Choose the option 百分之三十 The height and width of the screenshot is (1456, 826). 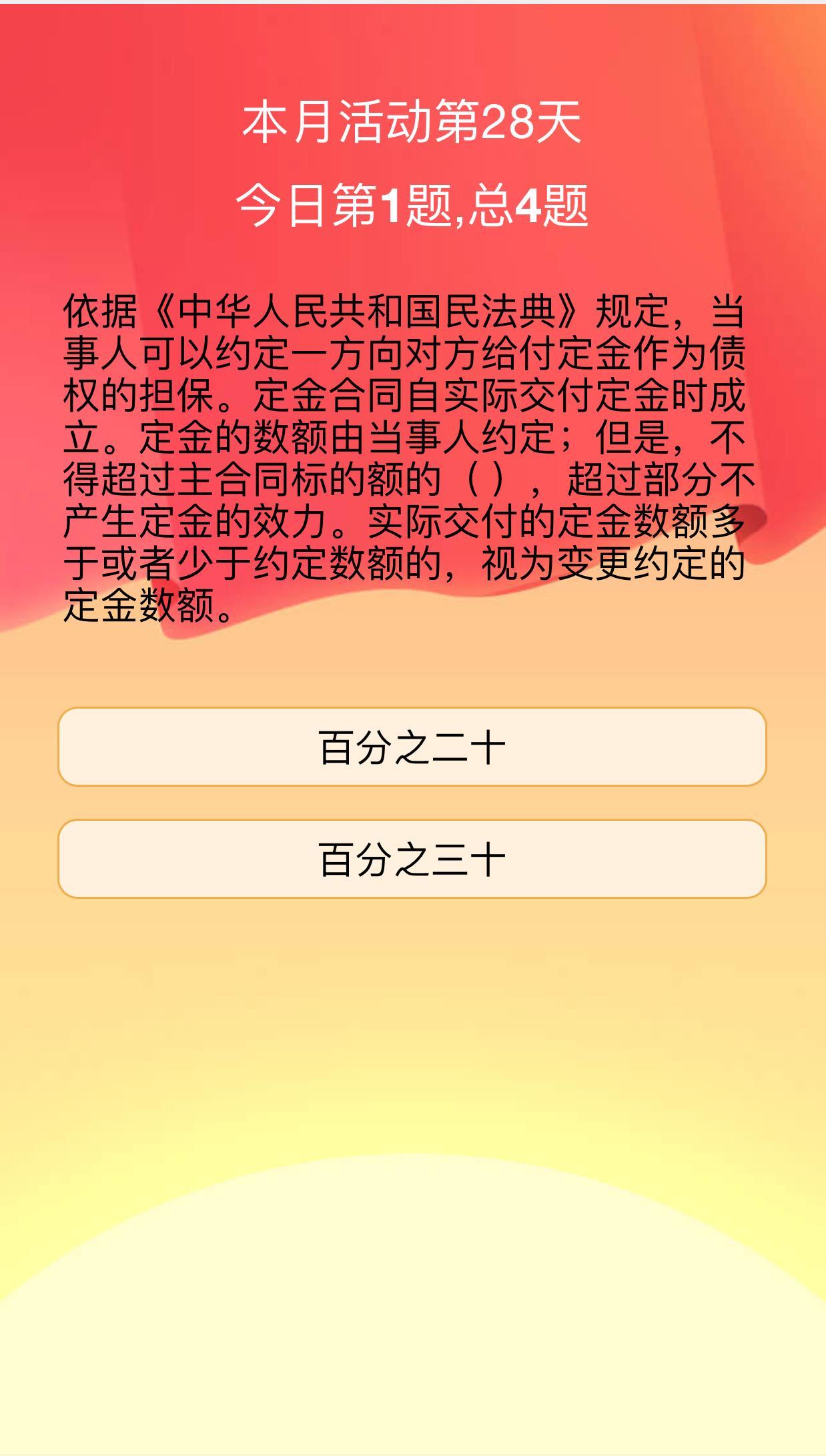click(x=412, y=859)
